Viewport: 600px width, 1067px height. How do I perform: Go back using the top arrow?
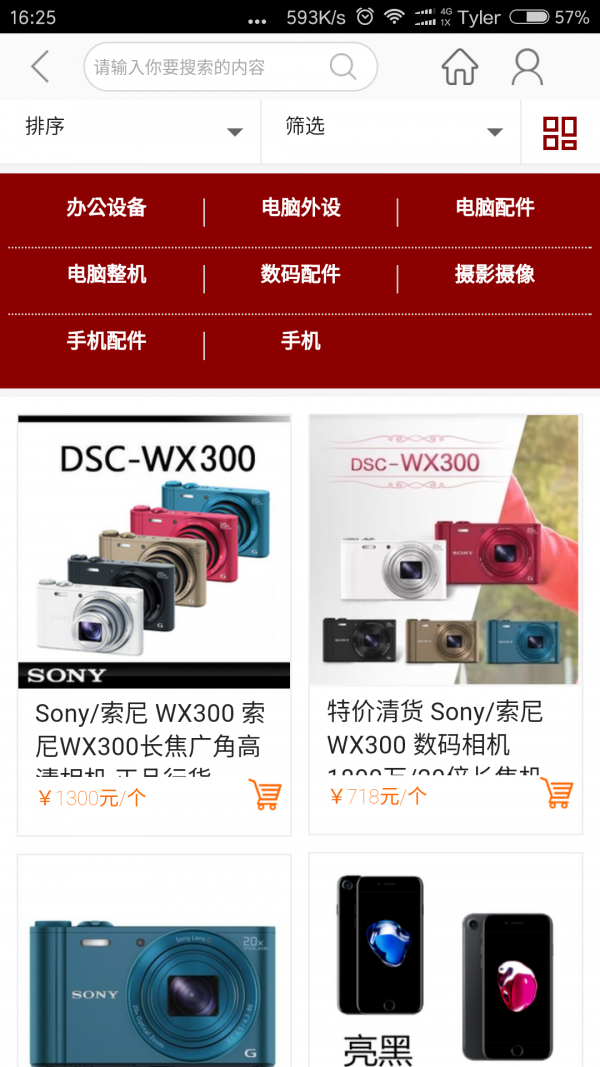click(x=40, y=68)
